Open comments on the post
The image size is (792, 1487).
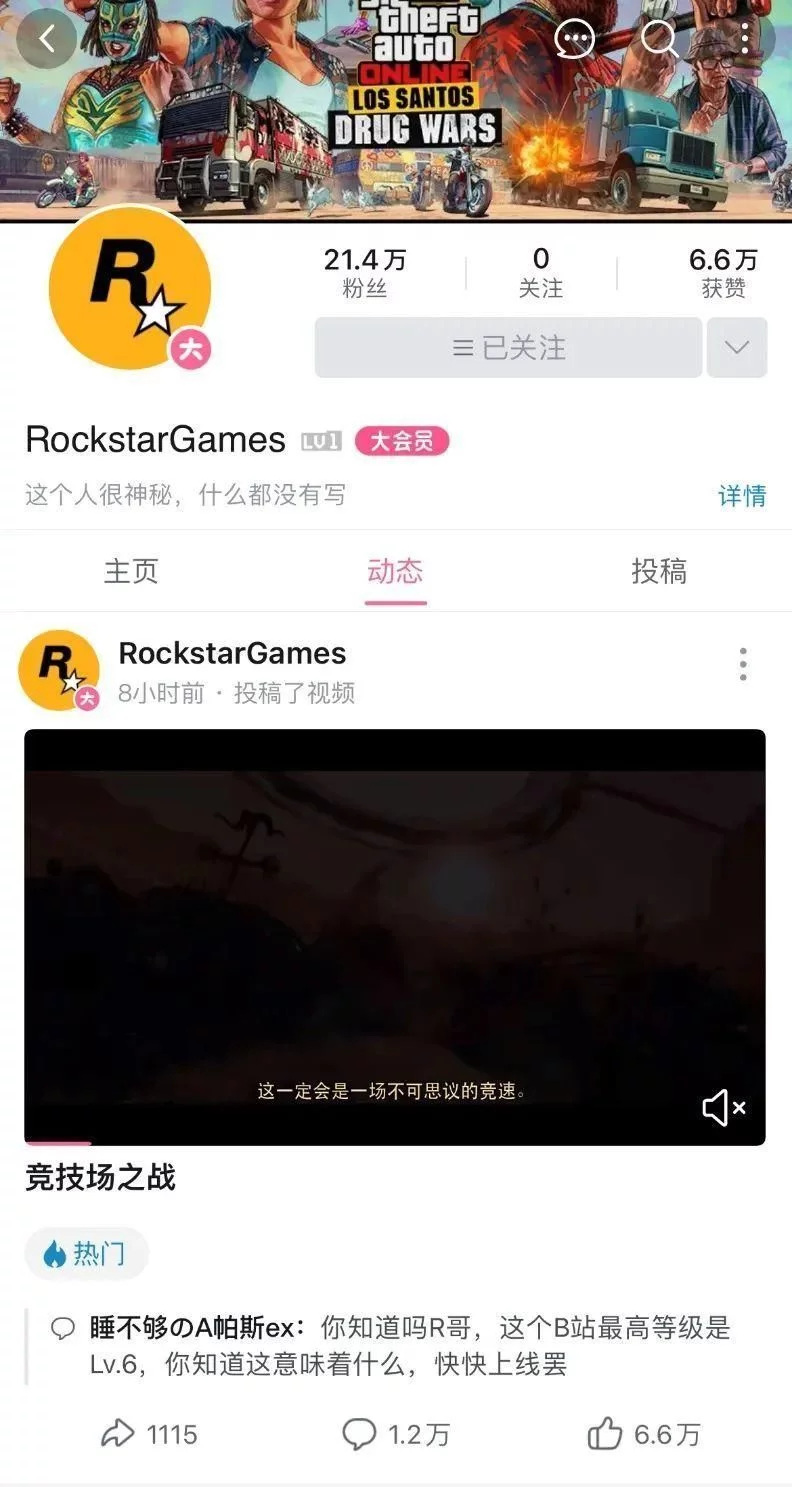(x=396, y=1435)
